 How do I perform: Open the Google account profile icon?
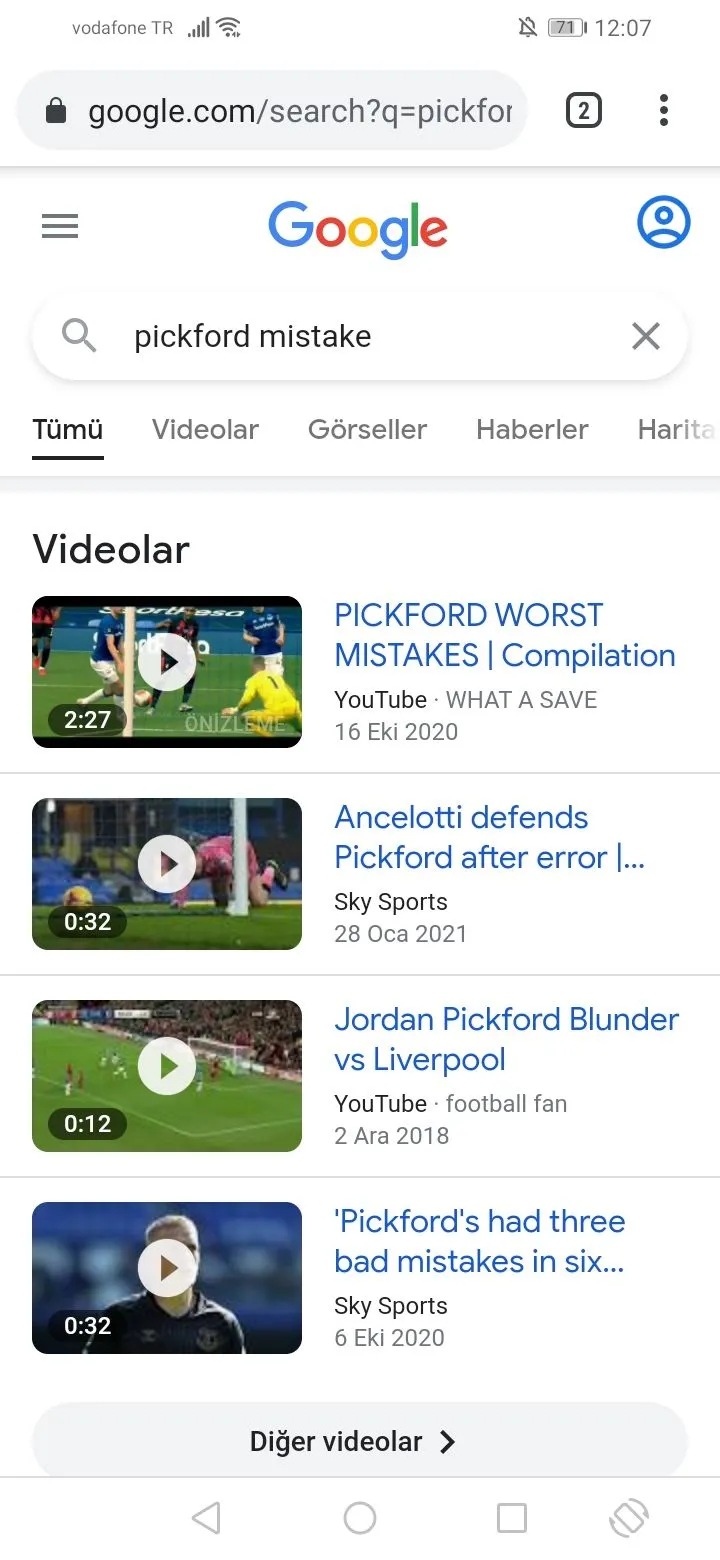[x=663, y=223]
